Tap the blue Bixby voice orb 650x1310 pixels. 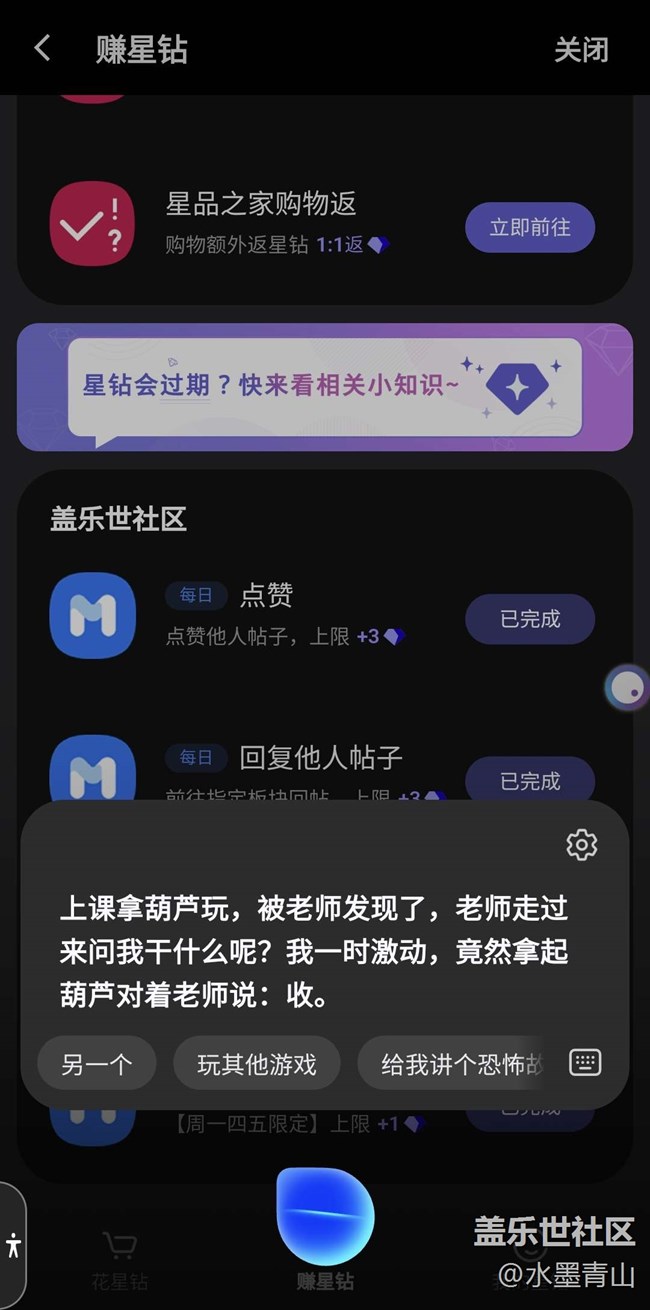325,1215
